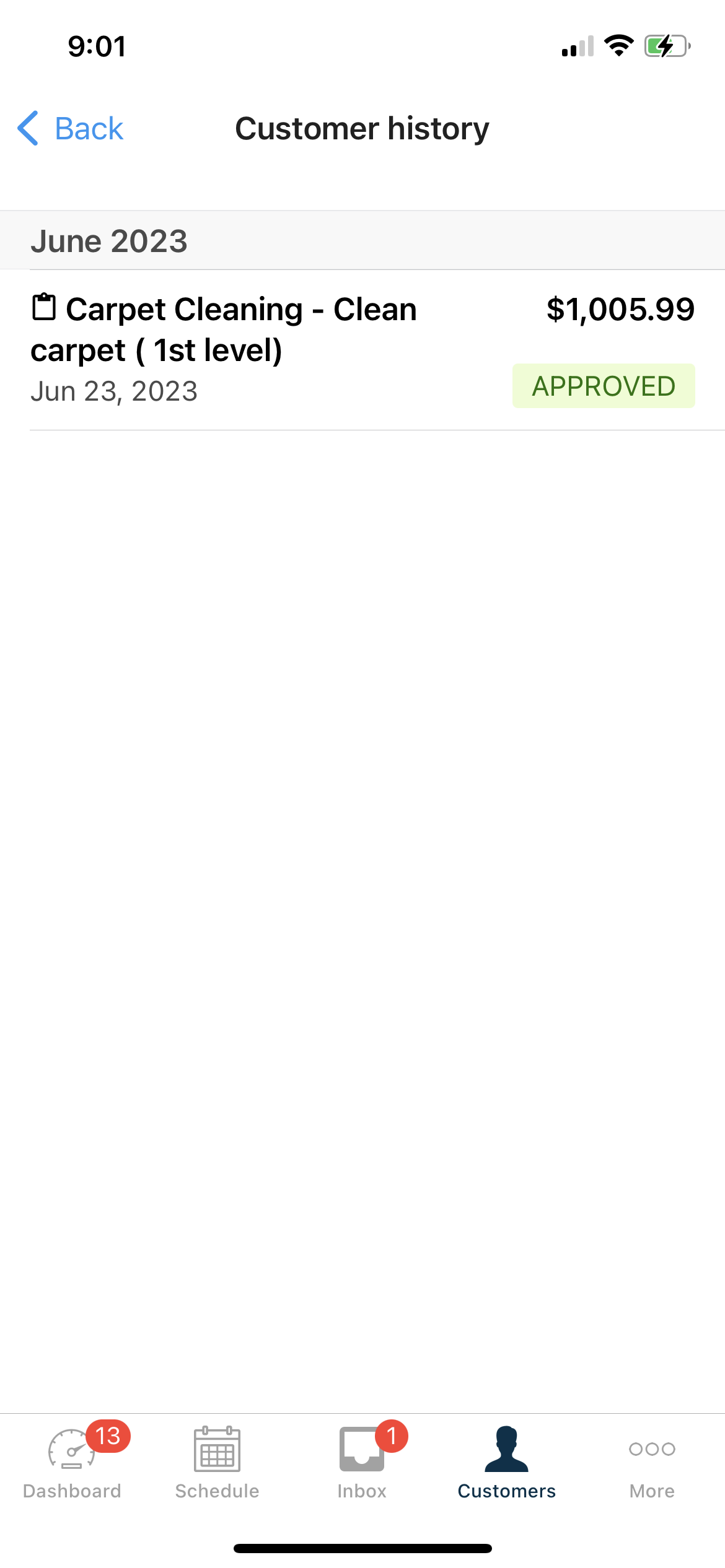Open the Carpet Cleaning estimate from Jun 23
725x1568 pixels.
click(362, 349)
